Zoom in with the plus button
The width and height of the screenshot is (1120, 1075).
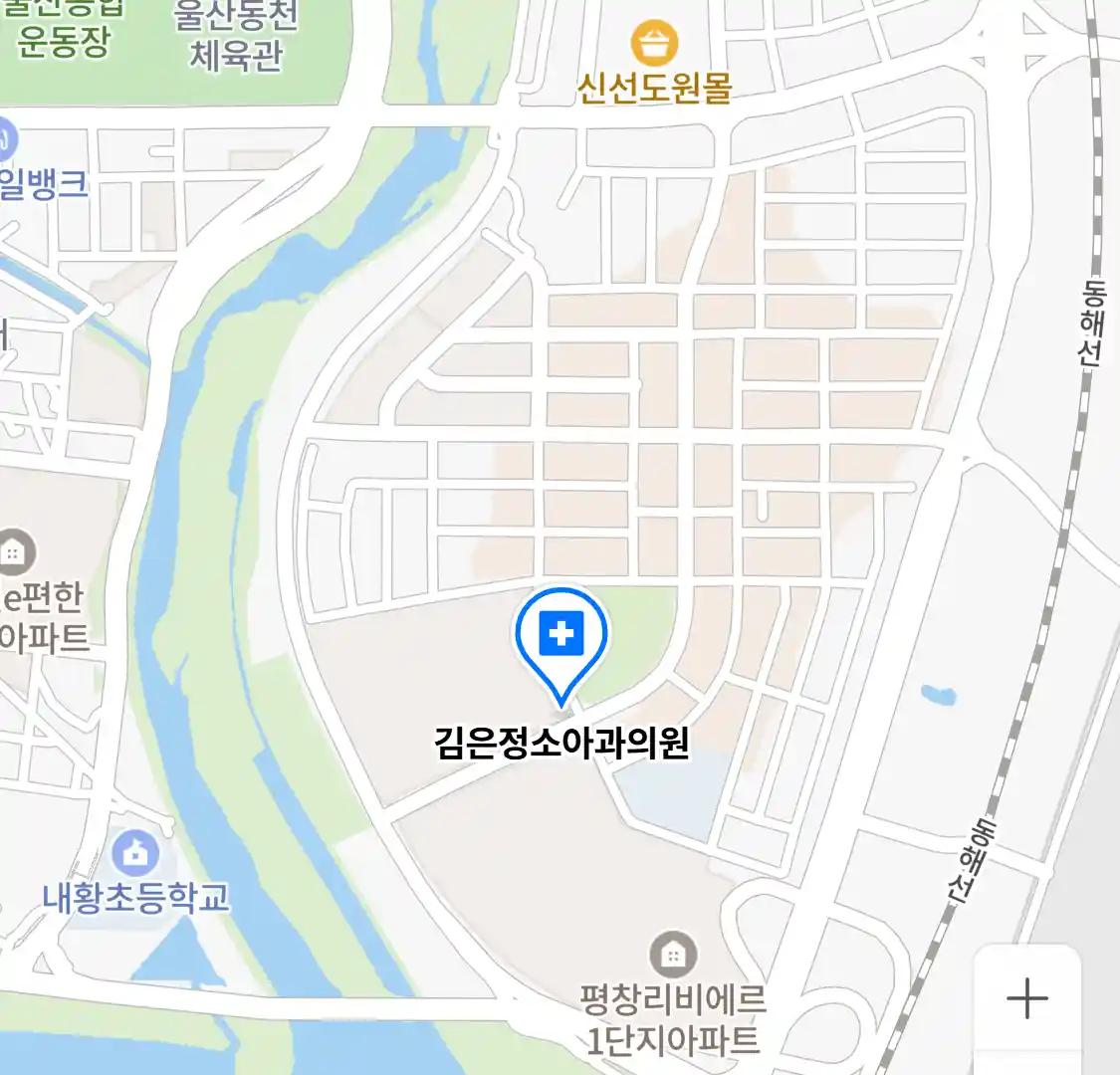coord(1026,997)
